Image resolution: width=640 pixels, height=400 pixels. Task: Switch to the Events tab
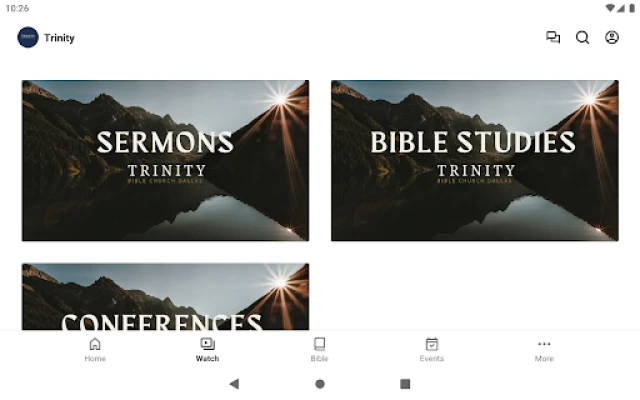tap(432, 349)
